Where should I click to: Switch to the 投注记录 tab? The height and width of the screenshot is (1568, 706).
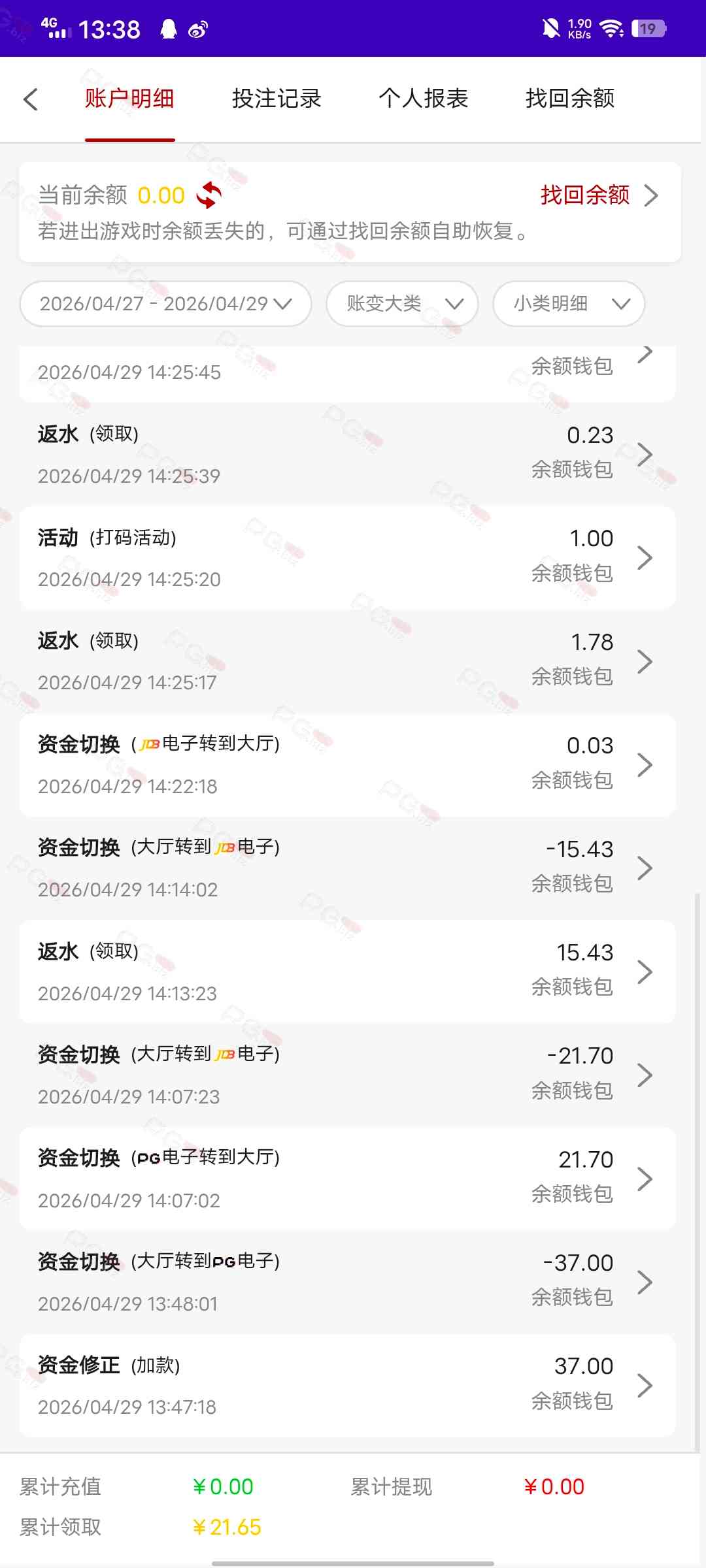pos(277,99)
